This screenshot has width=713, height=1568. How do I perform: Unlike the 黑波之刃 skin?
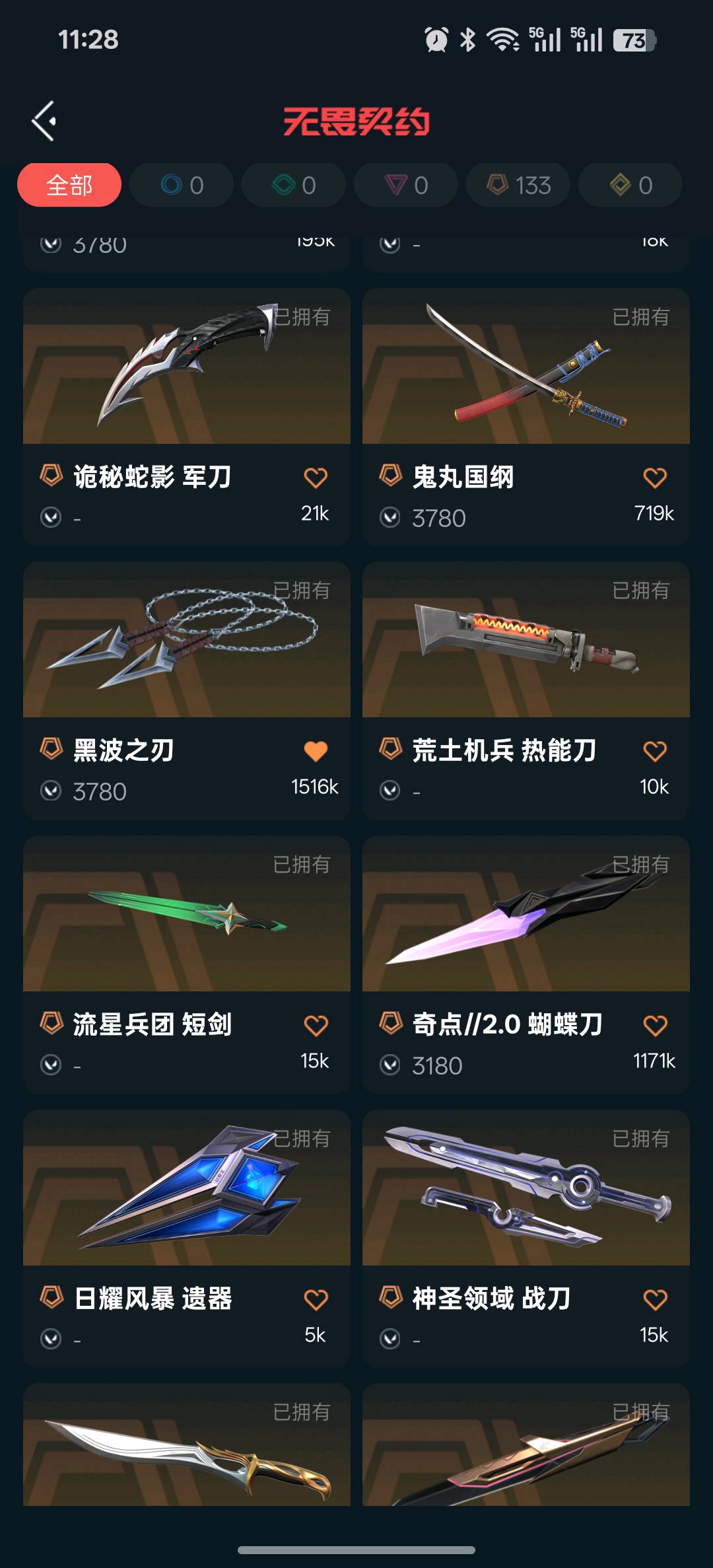point(316,751)
